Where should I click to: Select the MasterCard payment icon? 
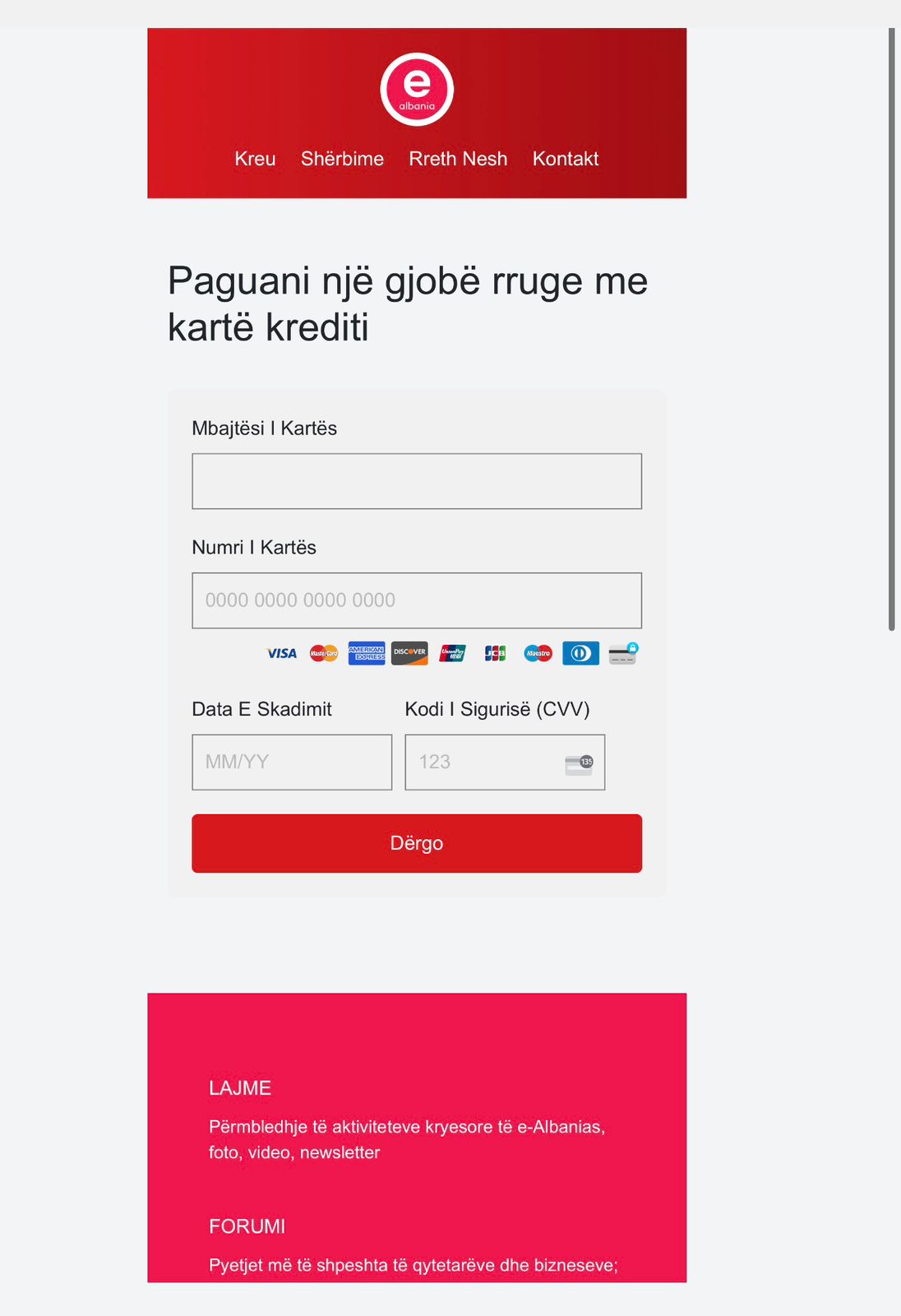click(x=324, y=653)
